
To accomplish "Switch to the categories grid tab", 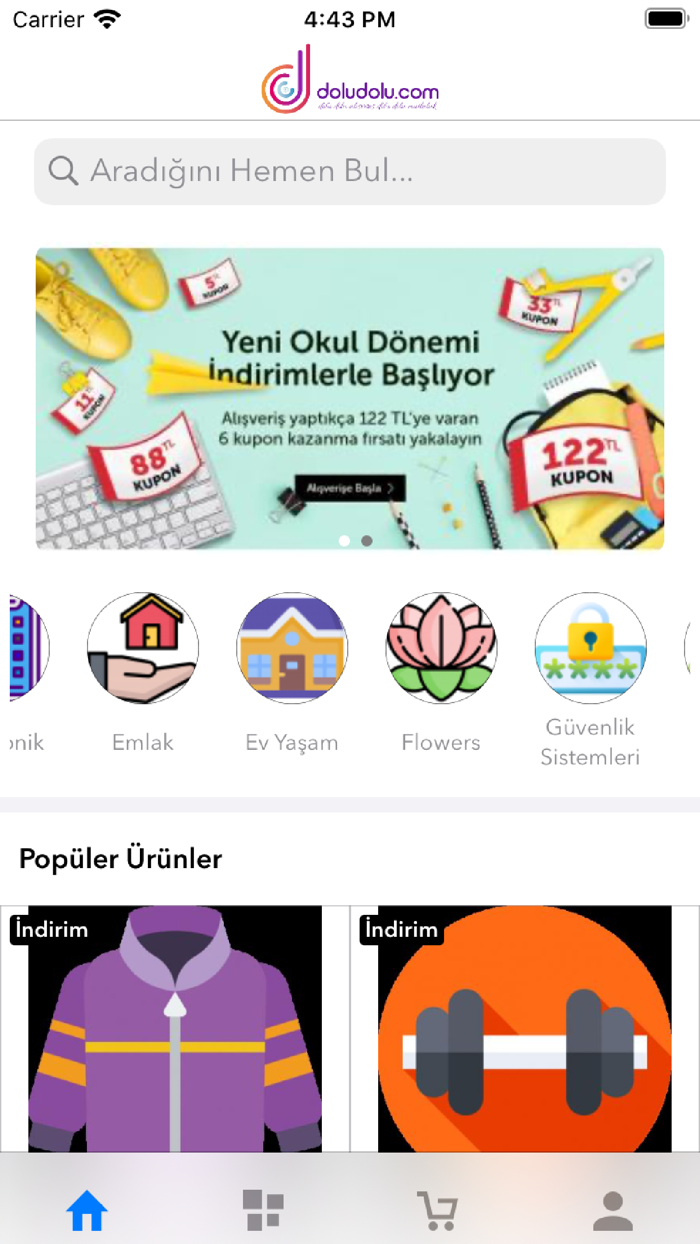I will coord(263,1211).
